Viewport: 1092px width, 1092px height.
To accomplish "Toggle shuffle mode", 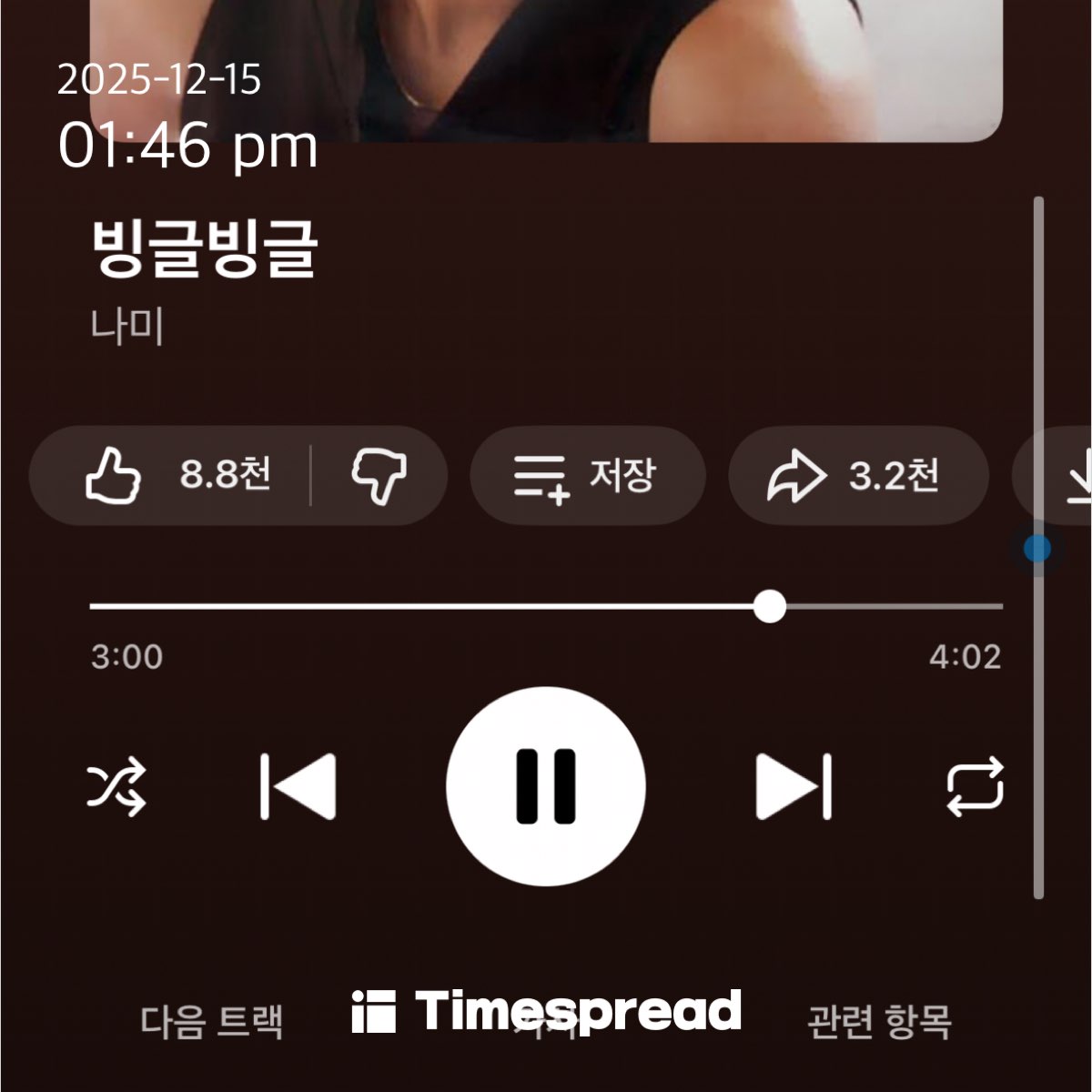I will (116, 786).
